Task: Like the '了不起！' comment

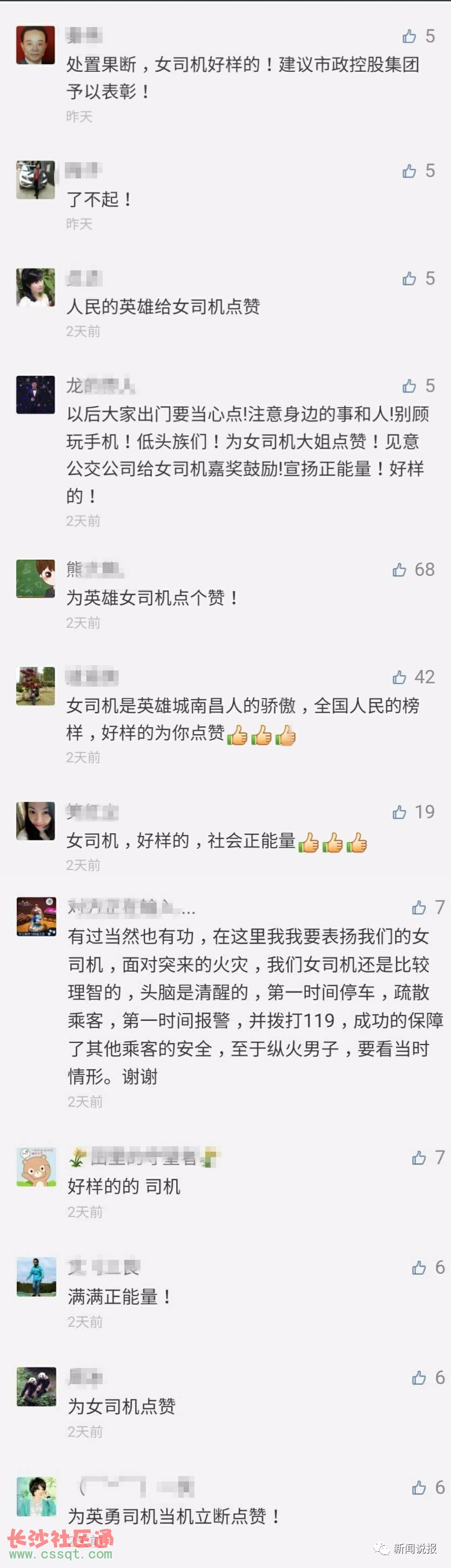Action: 409,171
